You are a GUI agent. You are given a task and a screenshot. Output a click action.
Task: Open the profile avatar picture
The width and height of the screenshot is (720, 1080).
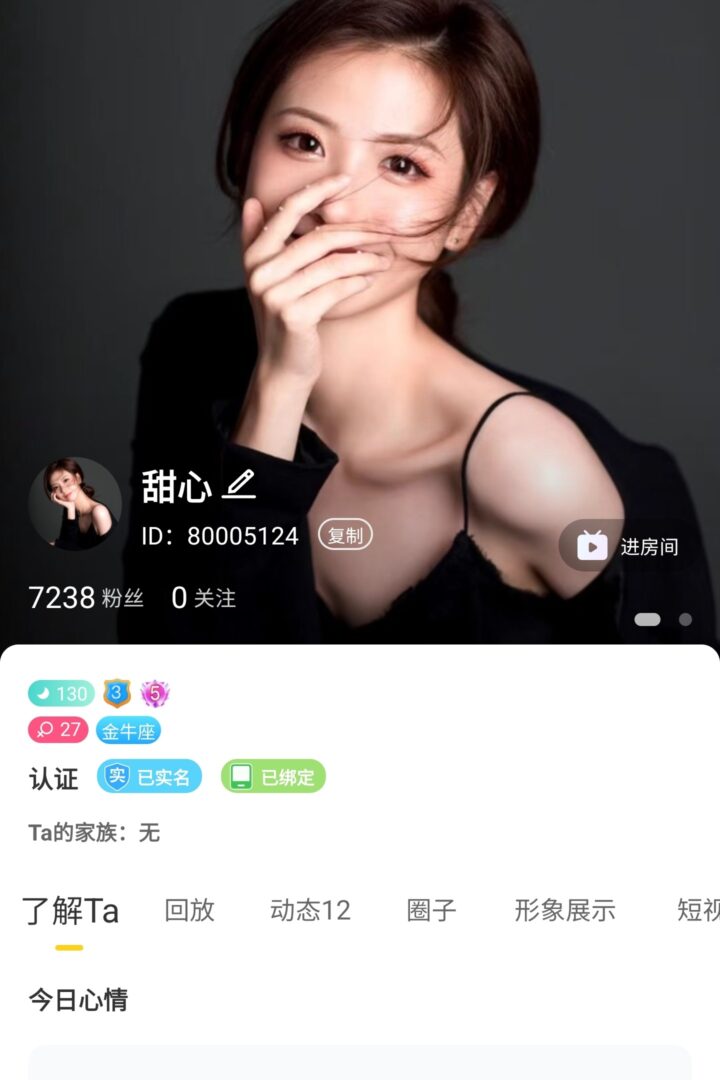75,504
